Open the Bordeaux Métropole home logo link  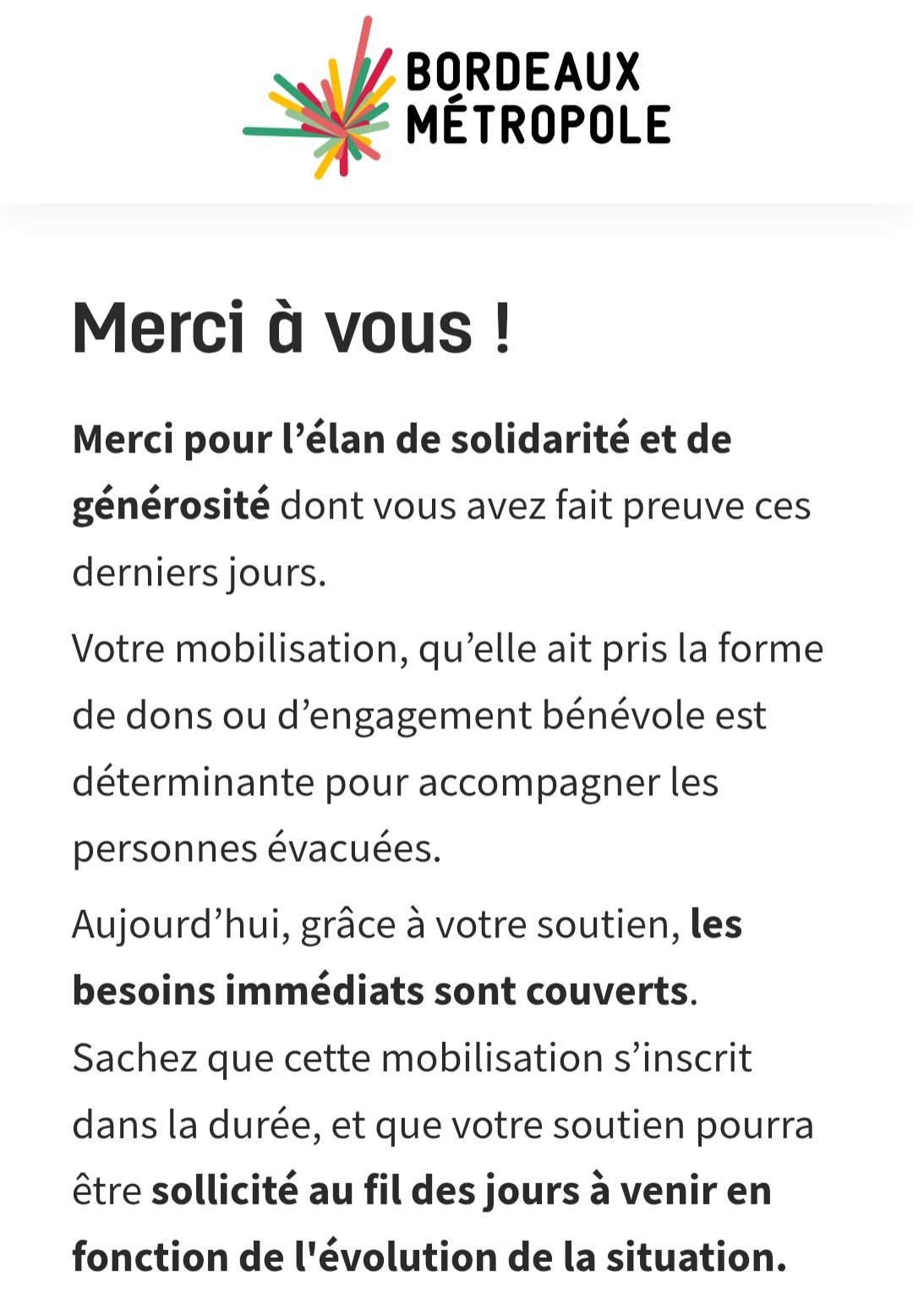(x=456, y=97)
